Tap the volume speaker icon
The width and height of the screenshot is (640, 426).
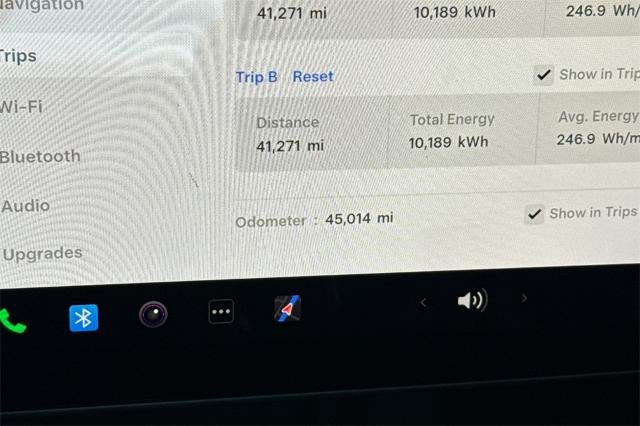(x=471, y=300)
